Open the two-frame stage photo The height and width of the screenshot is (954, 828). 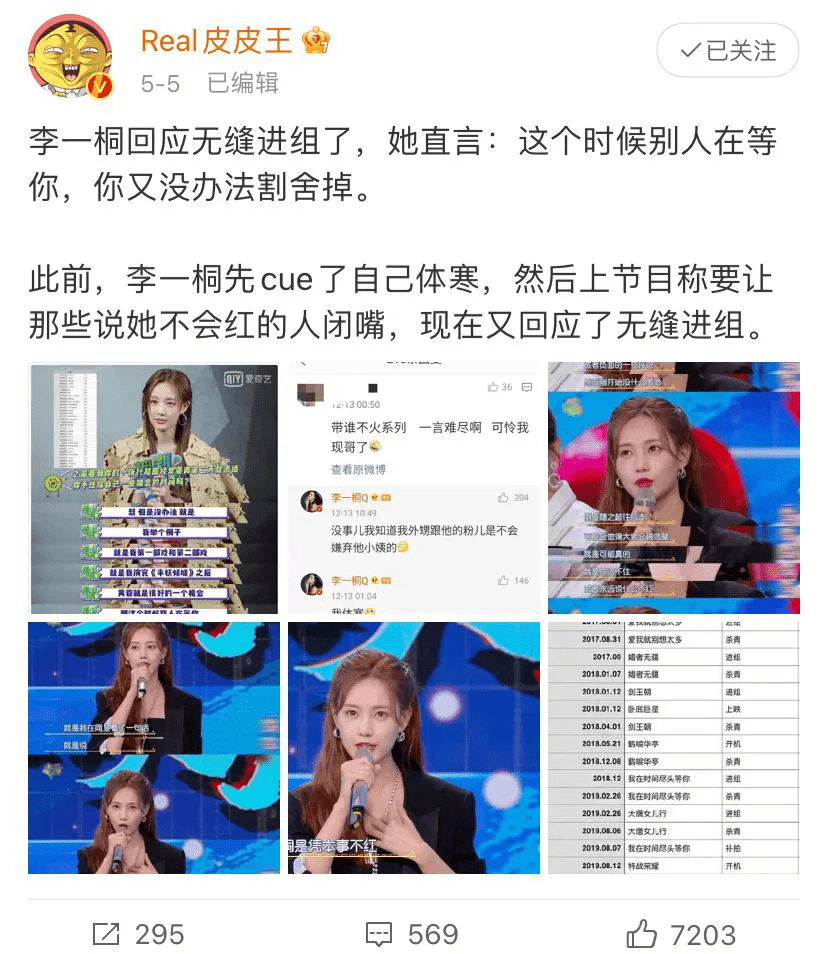pos(153,747)
